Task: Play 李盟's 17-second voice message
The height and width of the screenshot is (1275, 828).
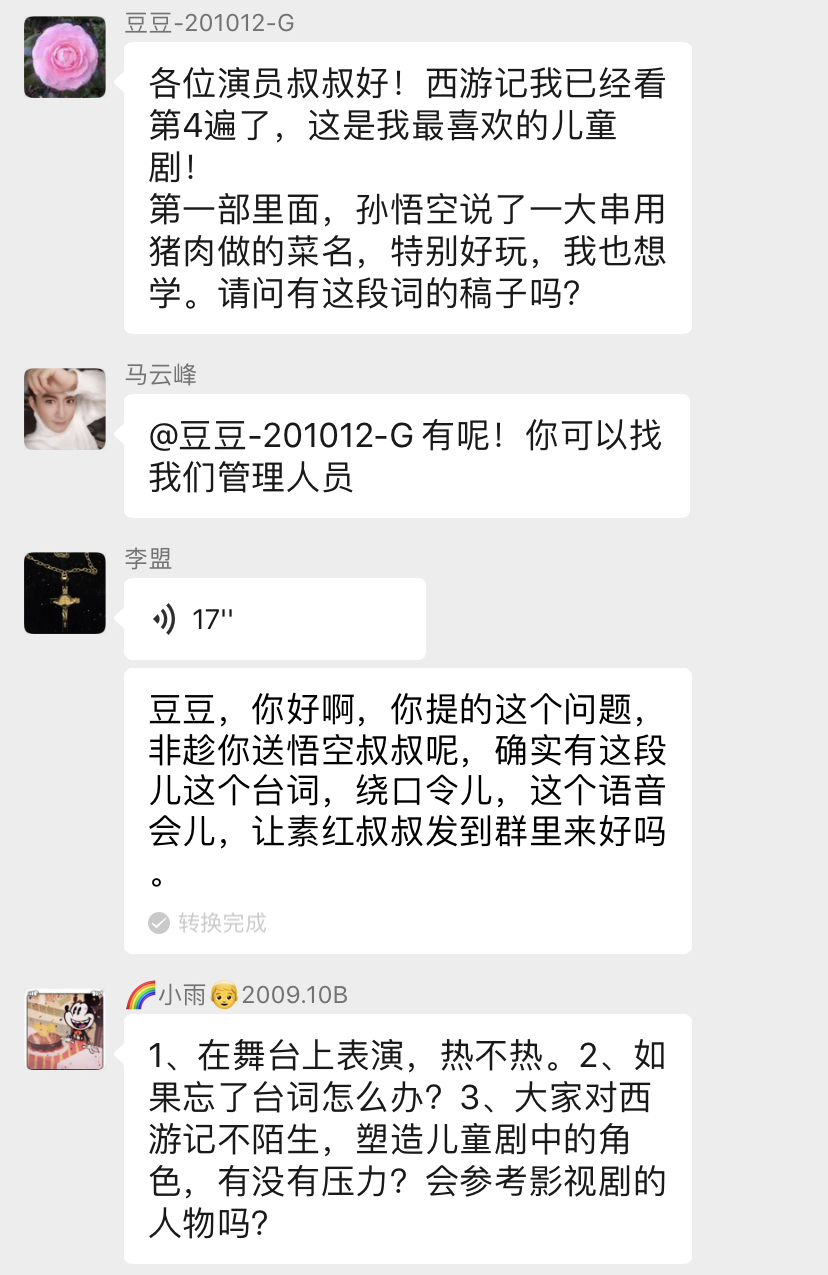Action: click(x=274, y=619)
